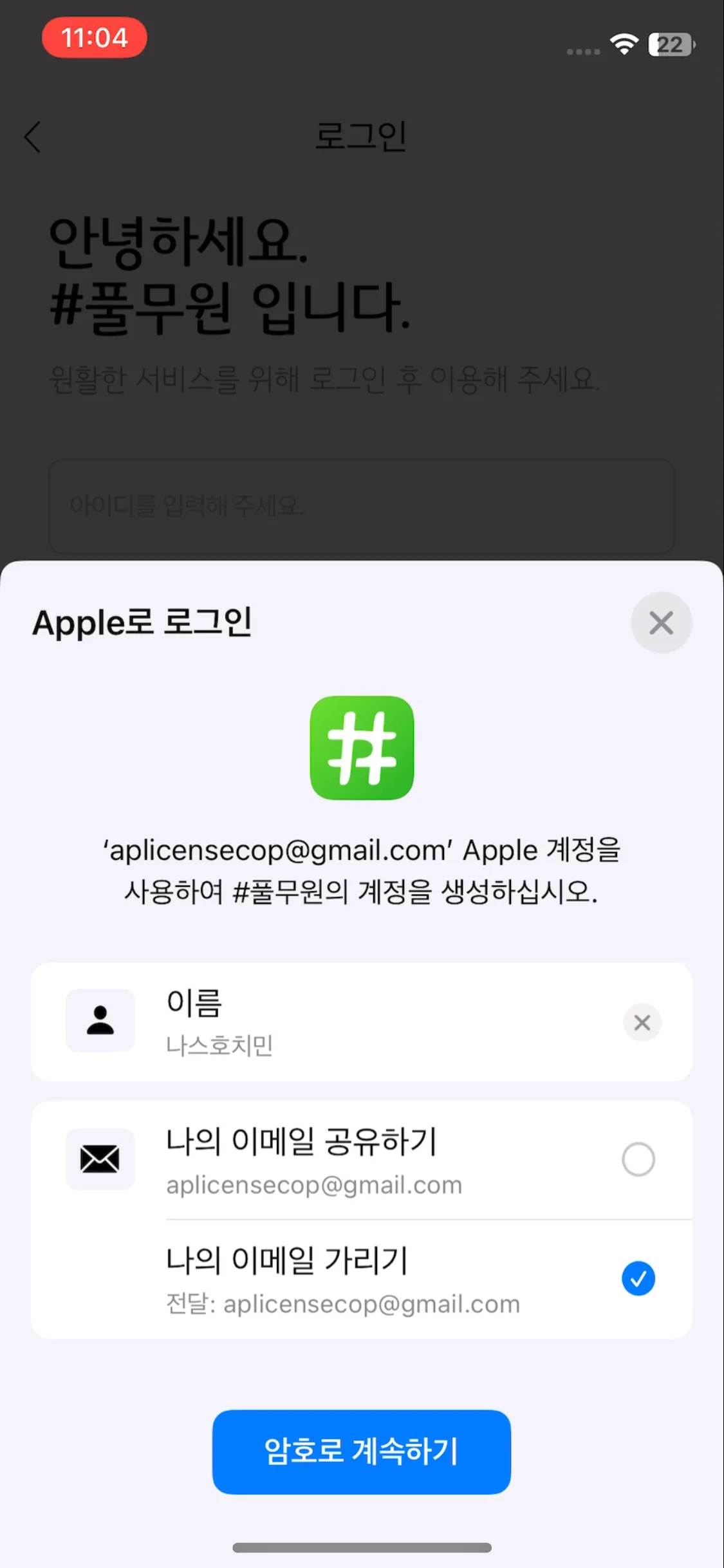Tap 암호로 계속하기 button
Image resolution: width=724 pixels, height=1568 pixels.
[362, 1451]
